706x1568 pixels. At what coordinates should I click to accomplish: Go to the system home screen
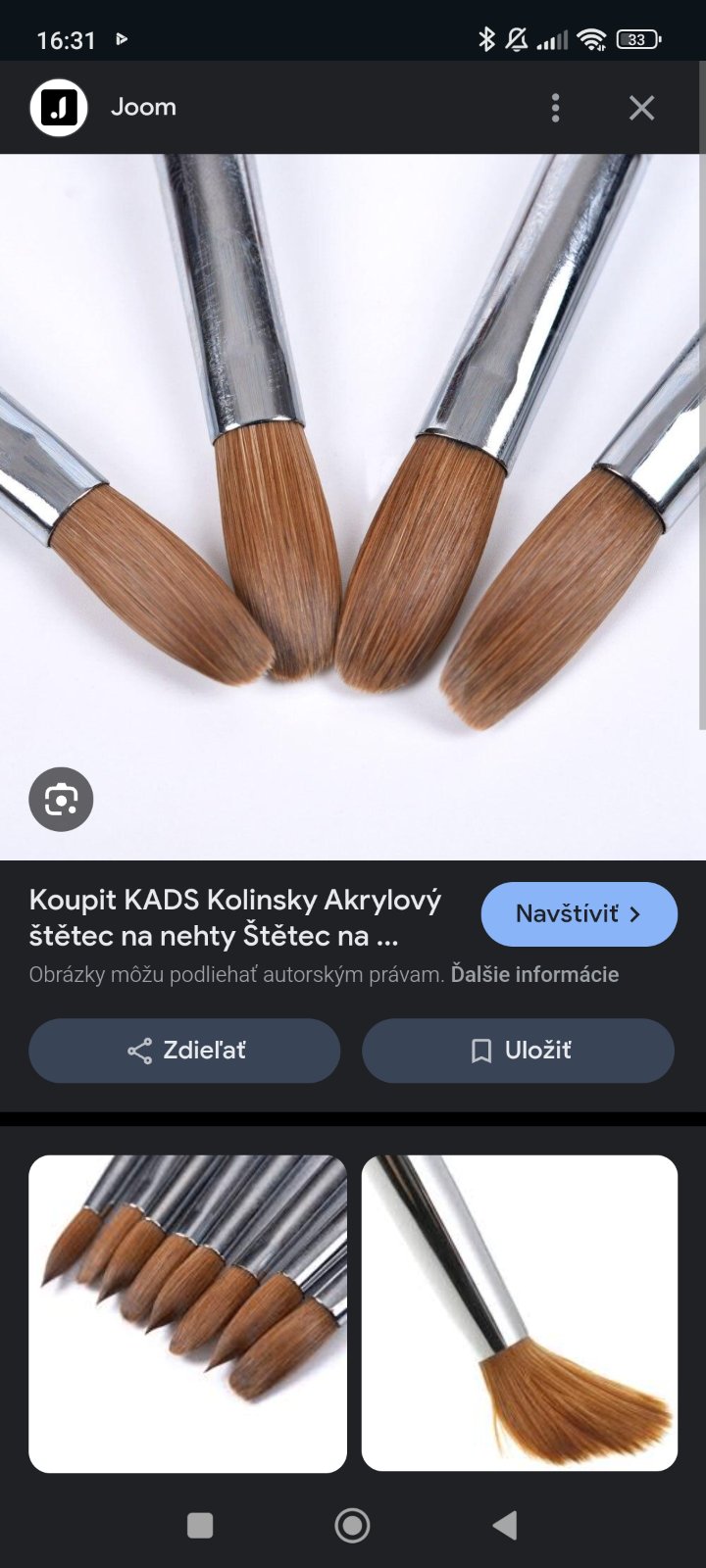tap(352, 1525)
